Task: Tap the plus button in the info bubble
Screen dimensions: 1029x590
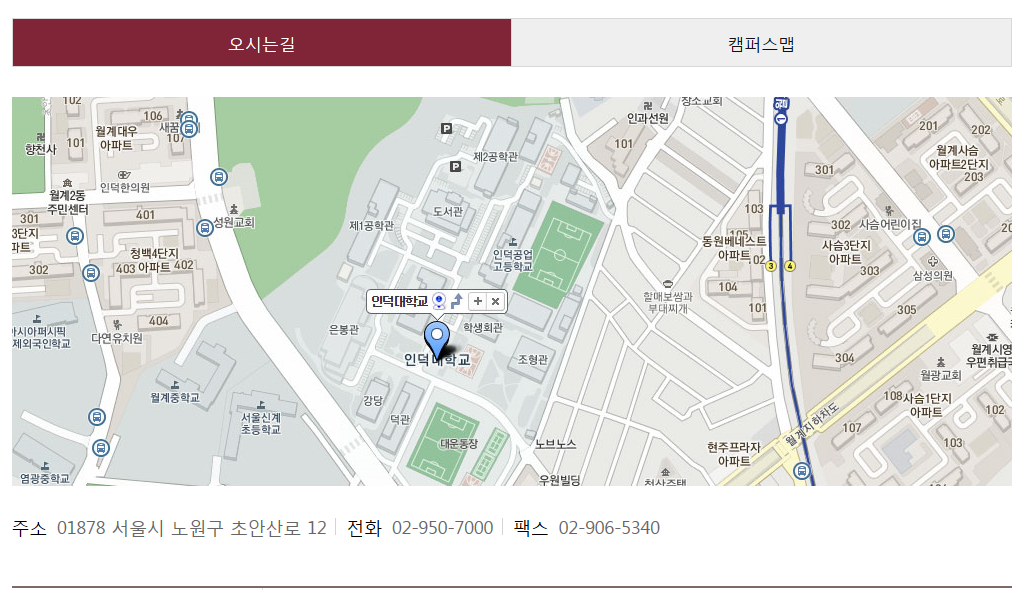Action: click(x=477, y=301)
